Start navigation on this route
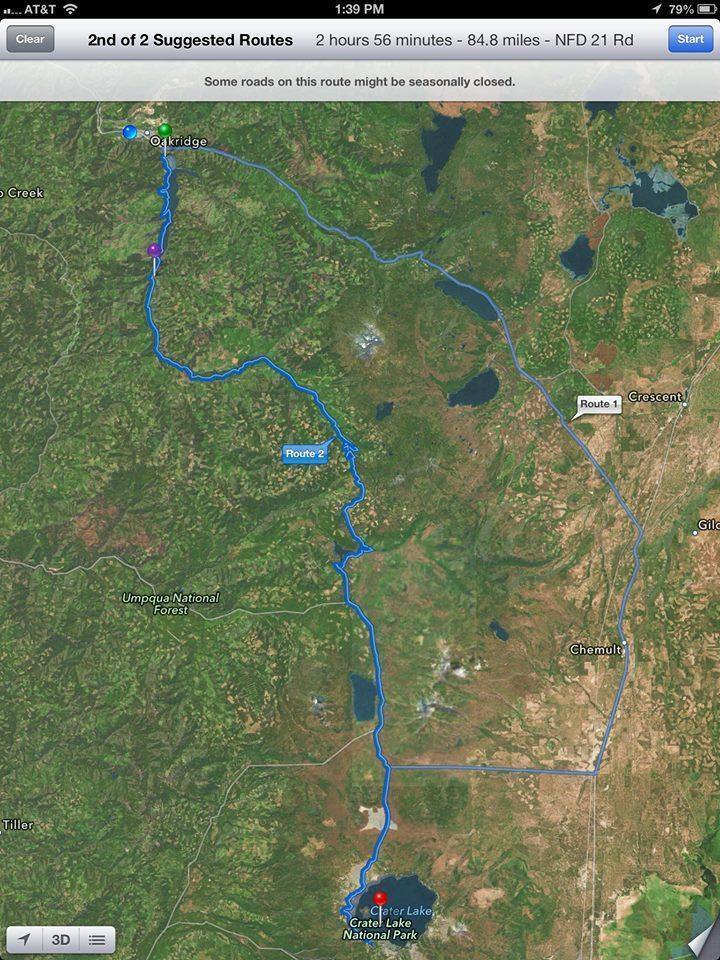720x960 pixels. coord(690,40)
